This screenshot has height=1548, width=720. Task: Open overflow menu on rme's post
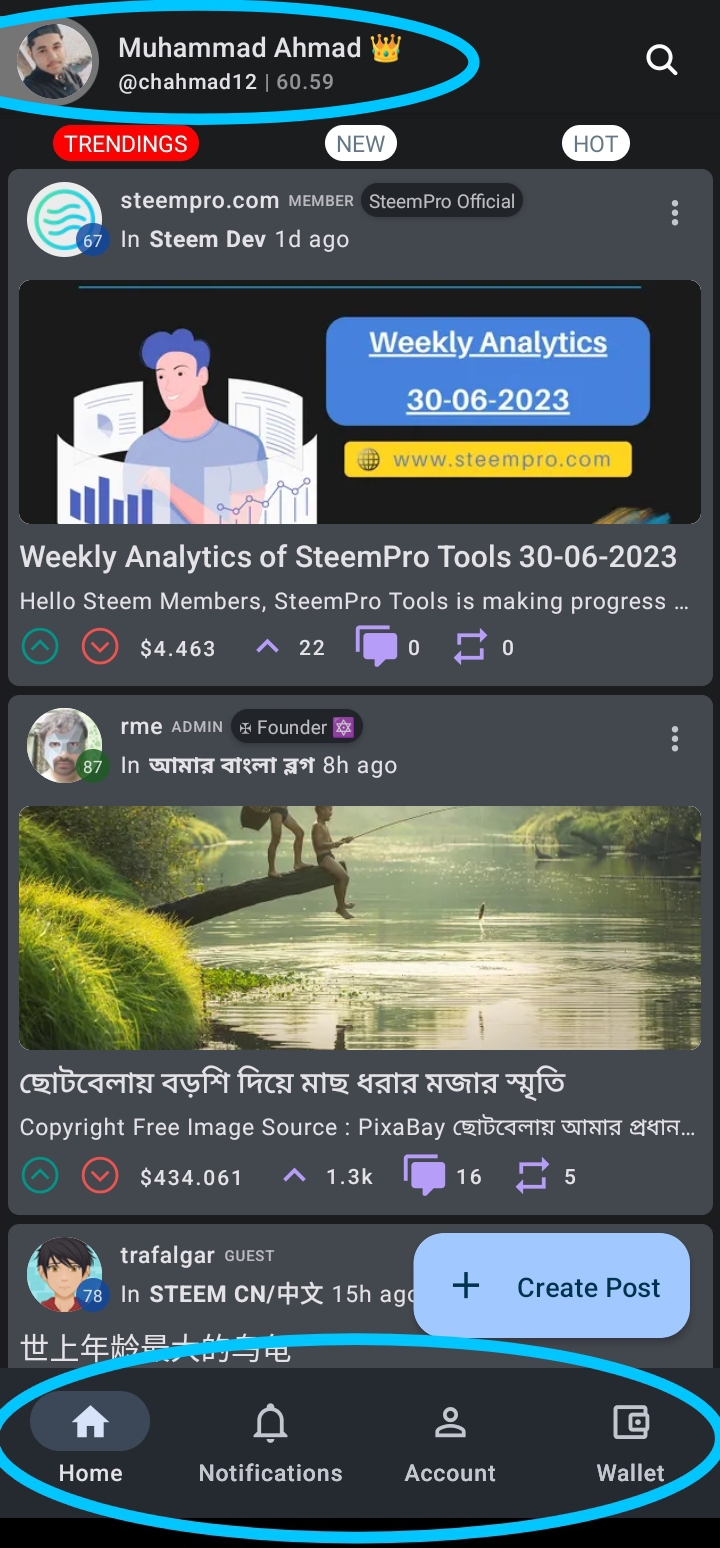(675, 739)
